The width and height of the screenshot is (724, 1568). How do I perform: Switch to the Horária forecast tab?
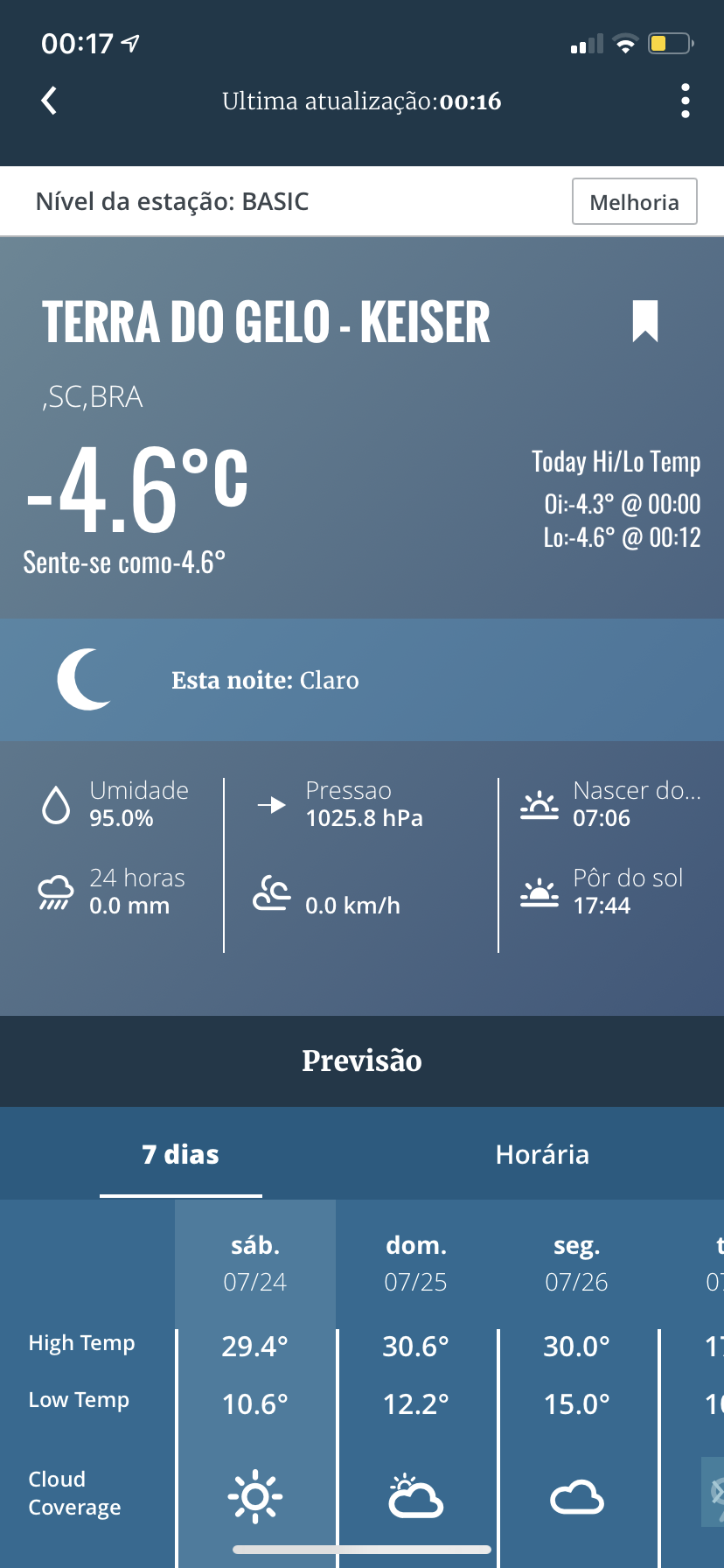coord(542,1154)
